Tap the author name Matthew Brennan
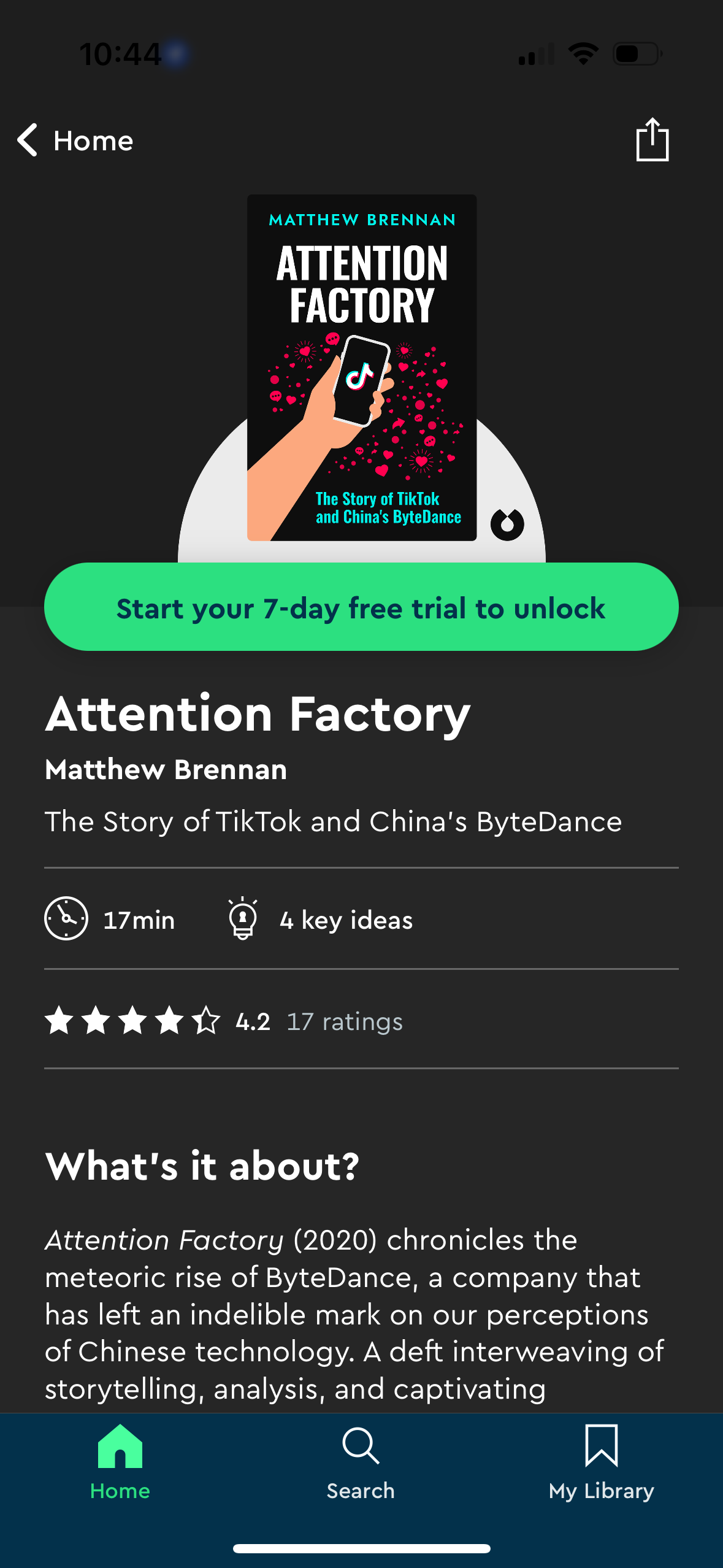 click(166, 769)
